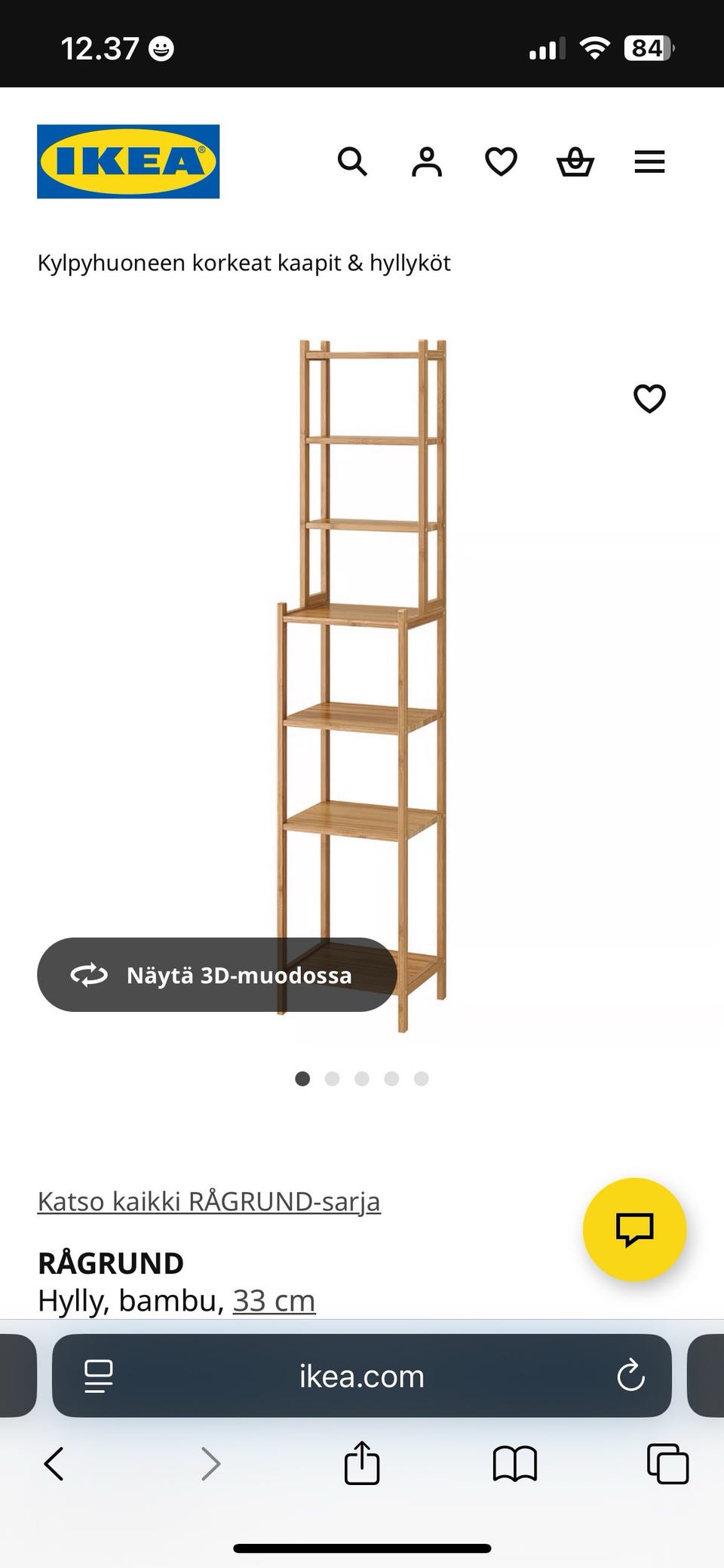Open the Kylpyhuoneen korkeat kaapit breadcrumb
Image resolution: width=724 pixels, height=1568 pixels.
pyautogui.click(x=244, y=263)
